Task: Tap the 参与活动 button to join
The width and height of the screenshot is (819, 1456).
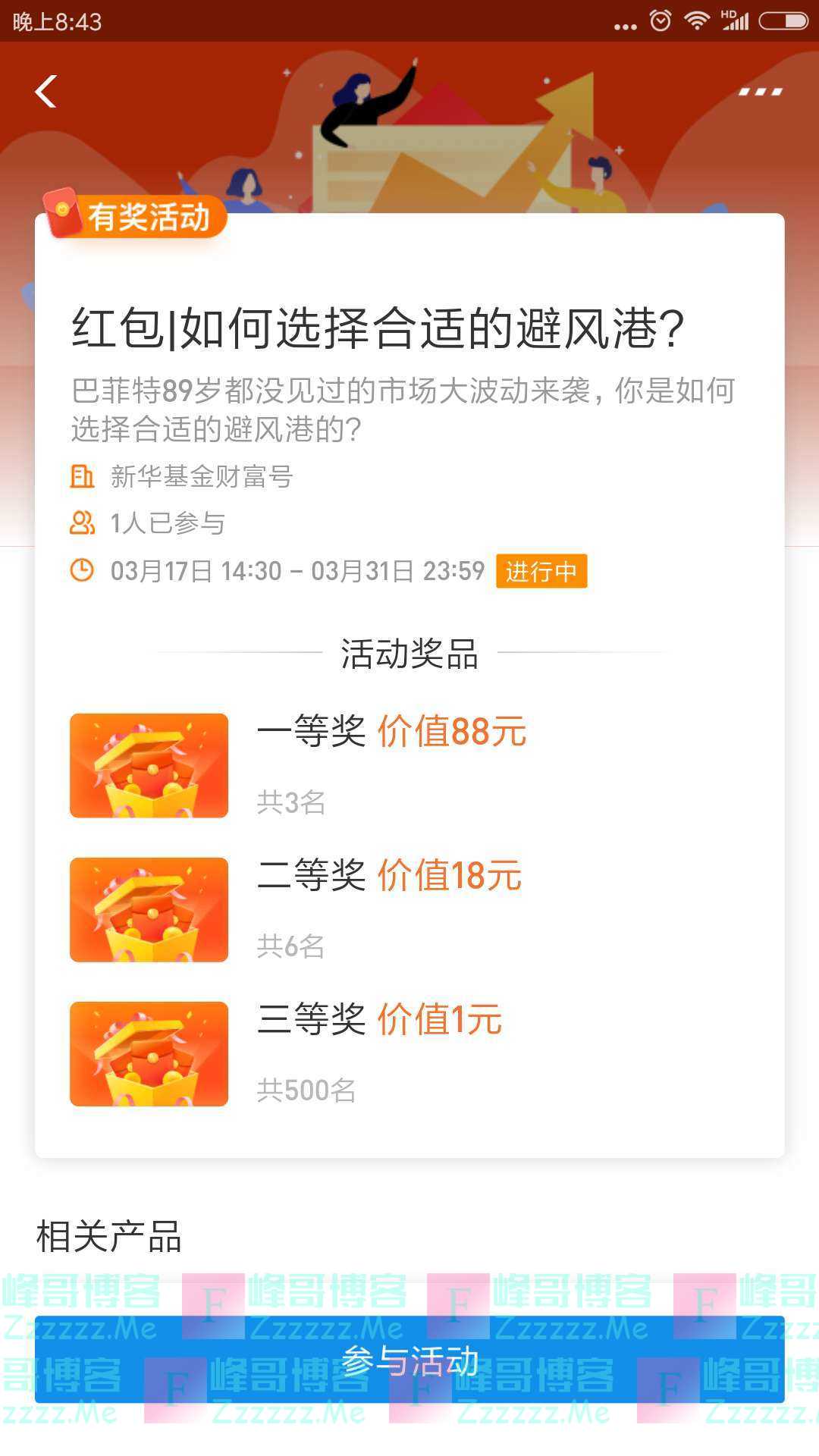Action: tap(409, 1361)
